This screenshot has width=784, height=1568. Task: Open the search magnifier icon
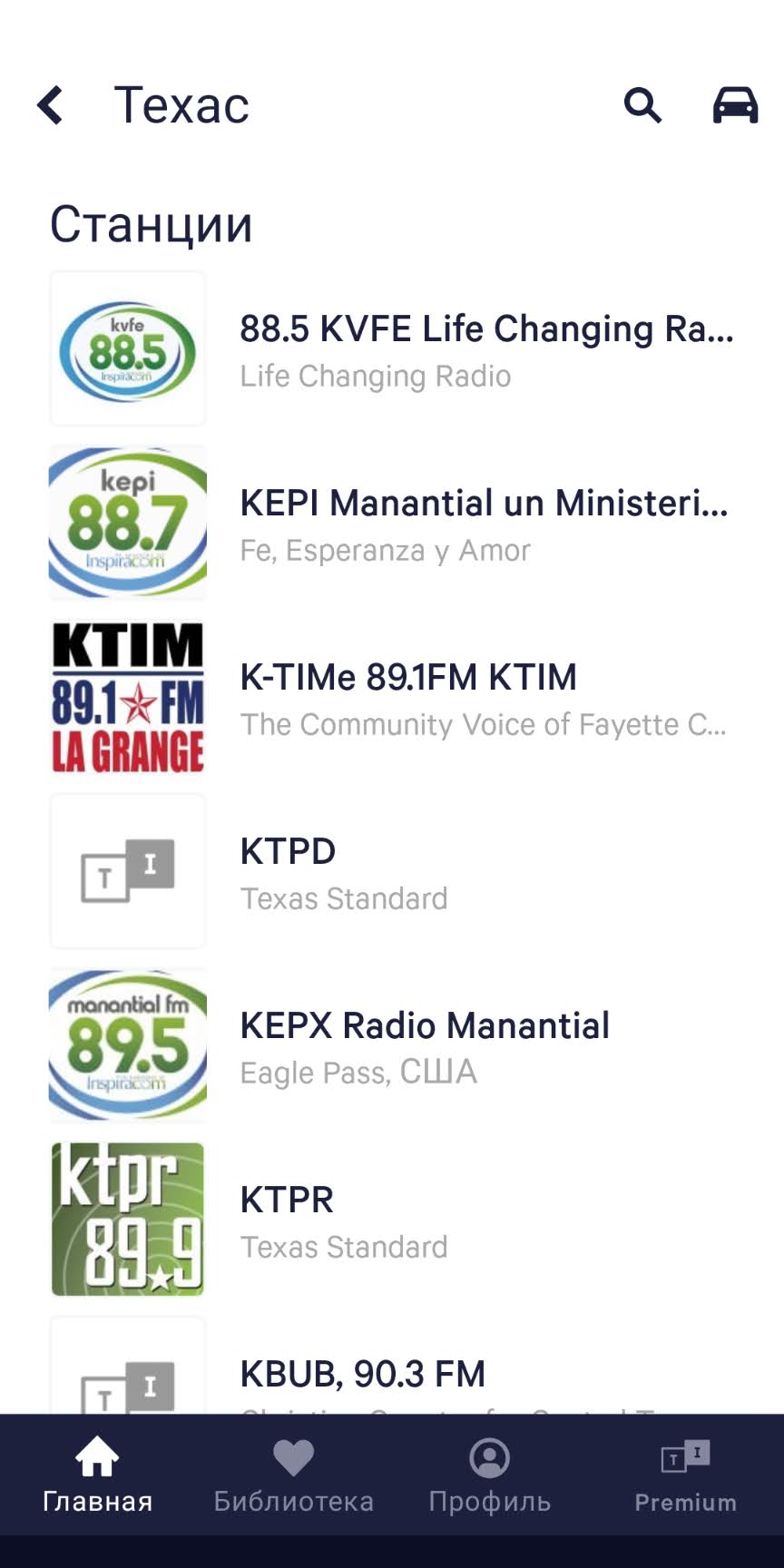coord(642,105)
